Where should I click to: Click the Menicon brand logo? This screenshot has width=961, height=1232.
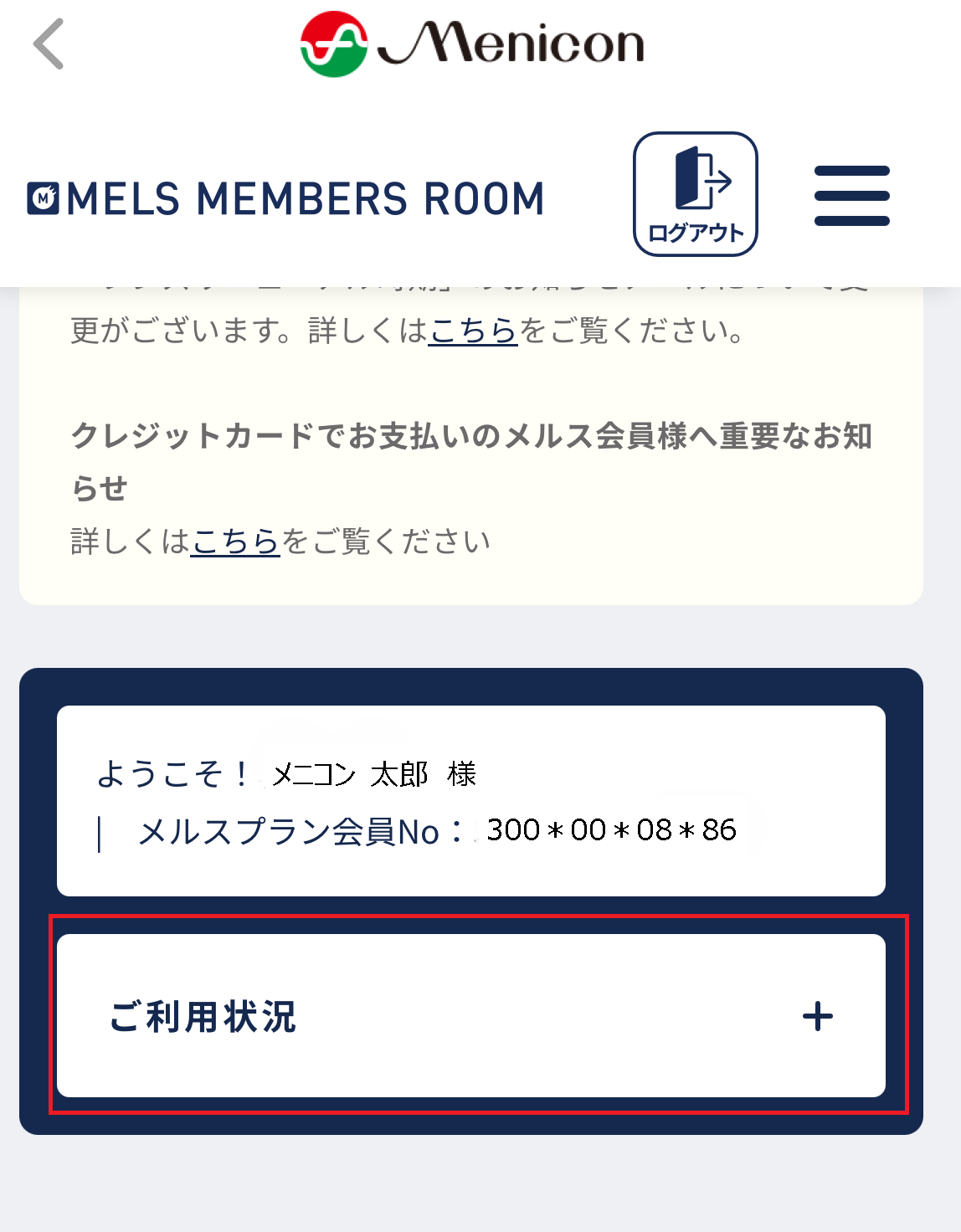coord(473,44)
